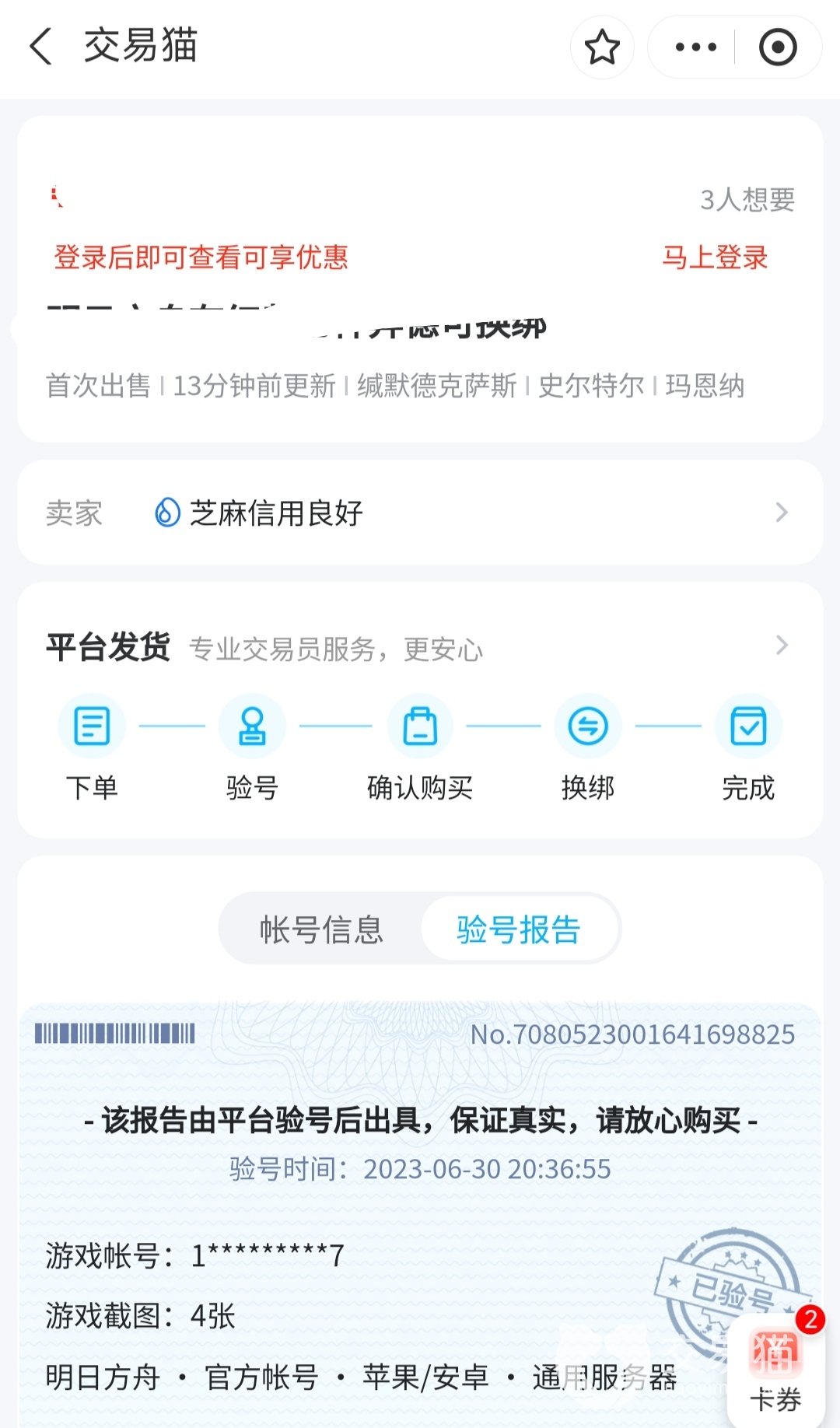Viewport: 840px width, 1428px height.
Task: Open 平台发货 service details
Action: pyautogui.click(x=420, y=646)
